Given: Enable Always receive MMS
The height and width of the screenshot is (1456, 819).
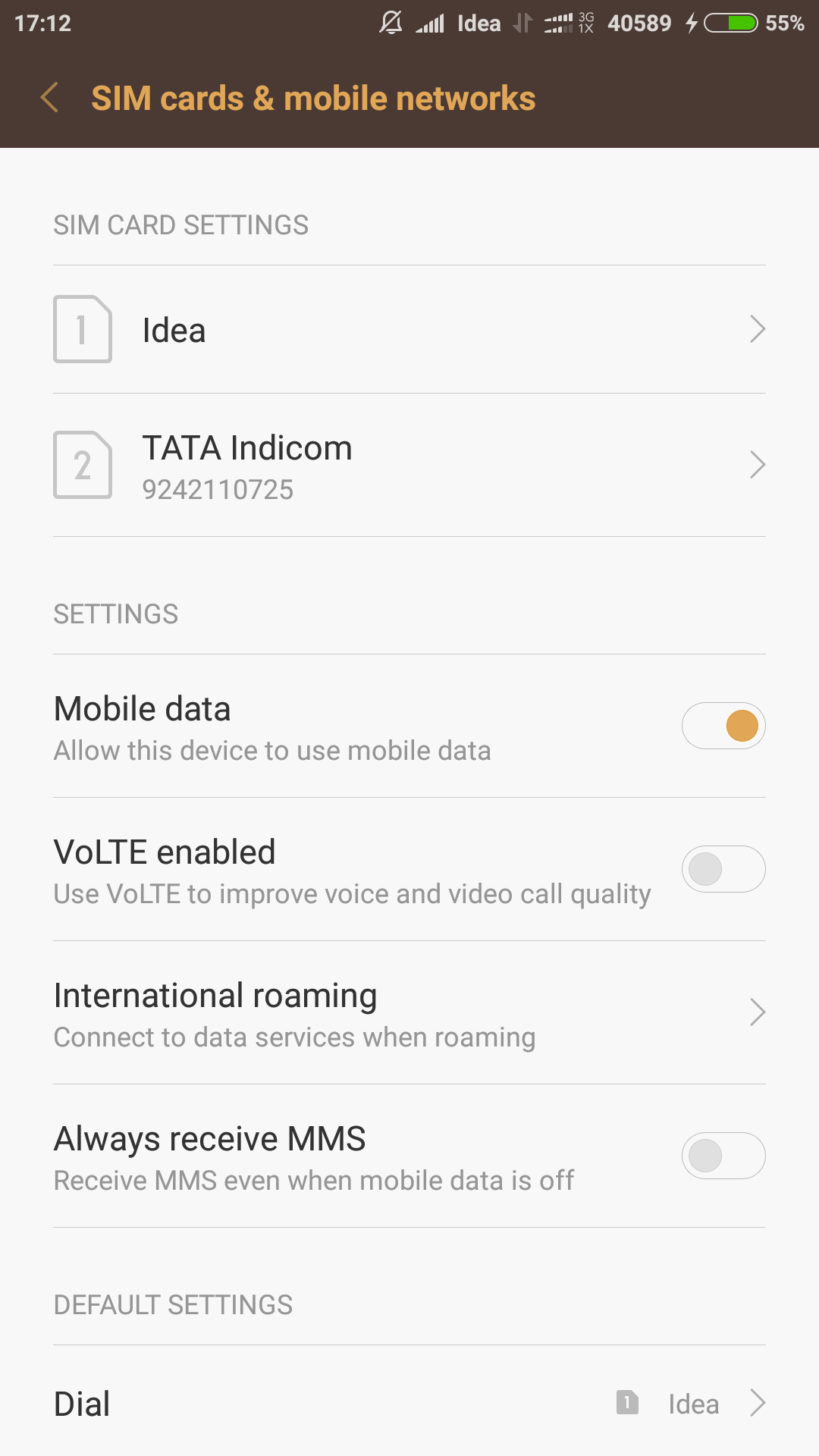Looking at the screenshot, I should 723,1156.
